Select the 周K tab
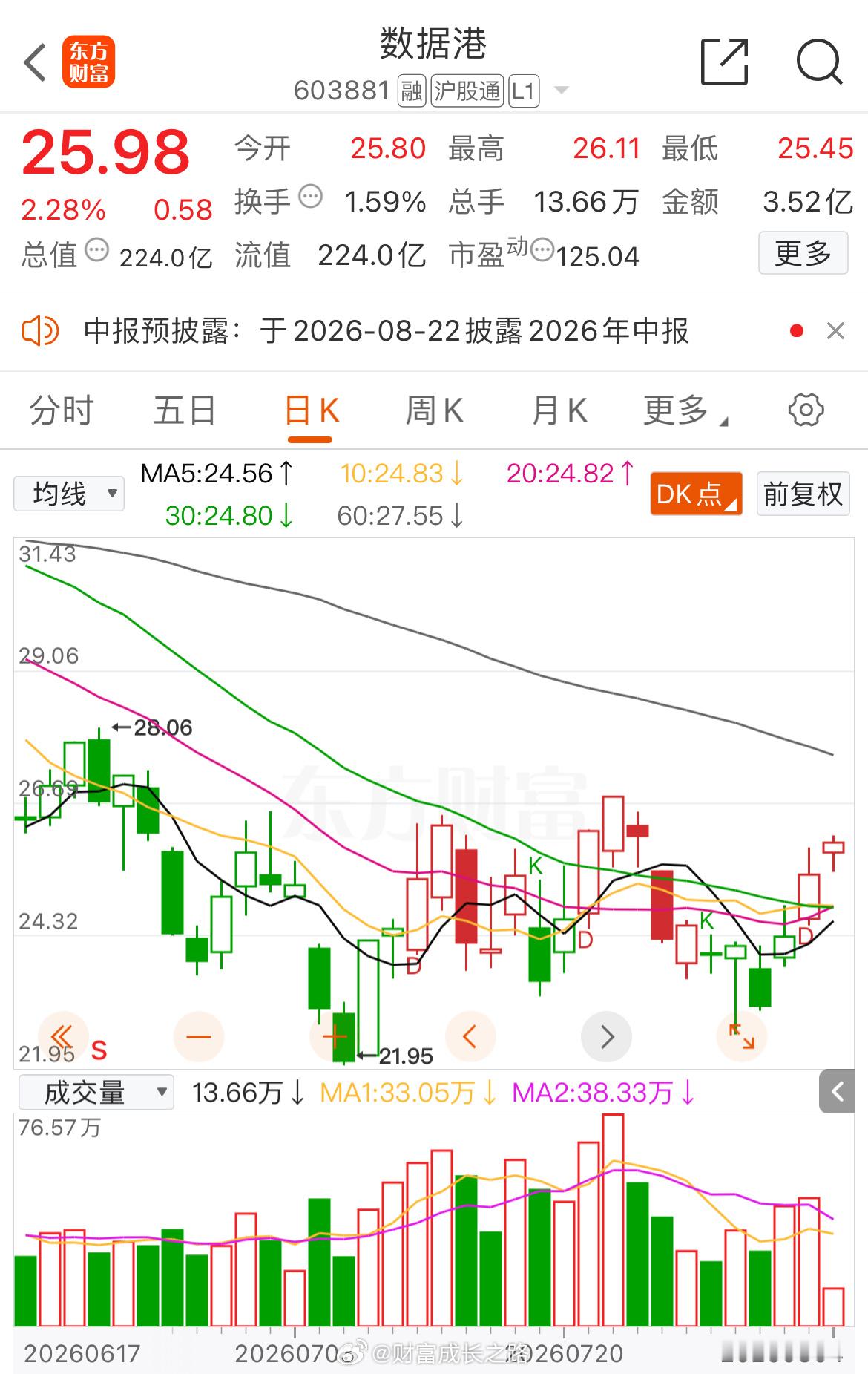868x1374 pixels. click(434, 410)
